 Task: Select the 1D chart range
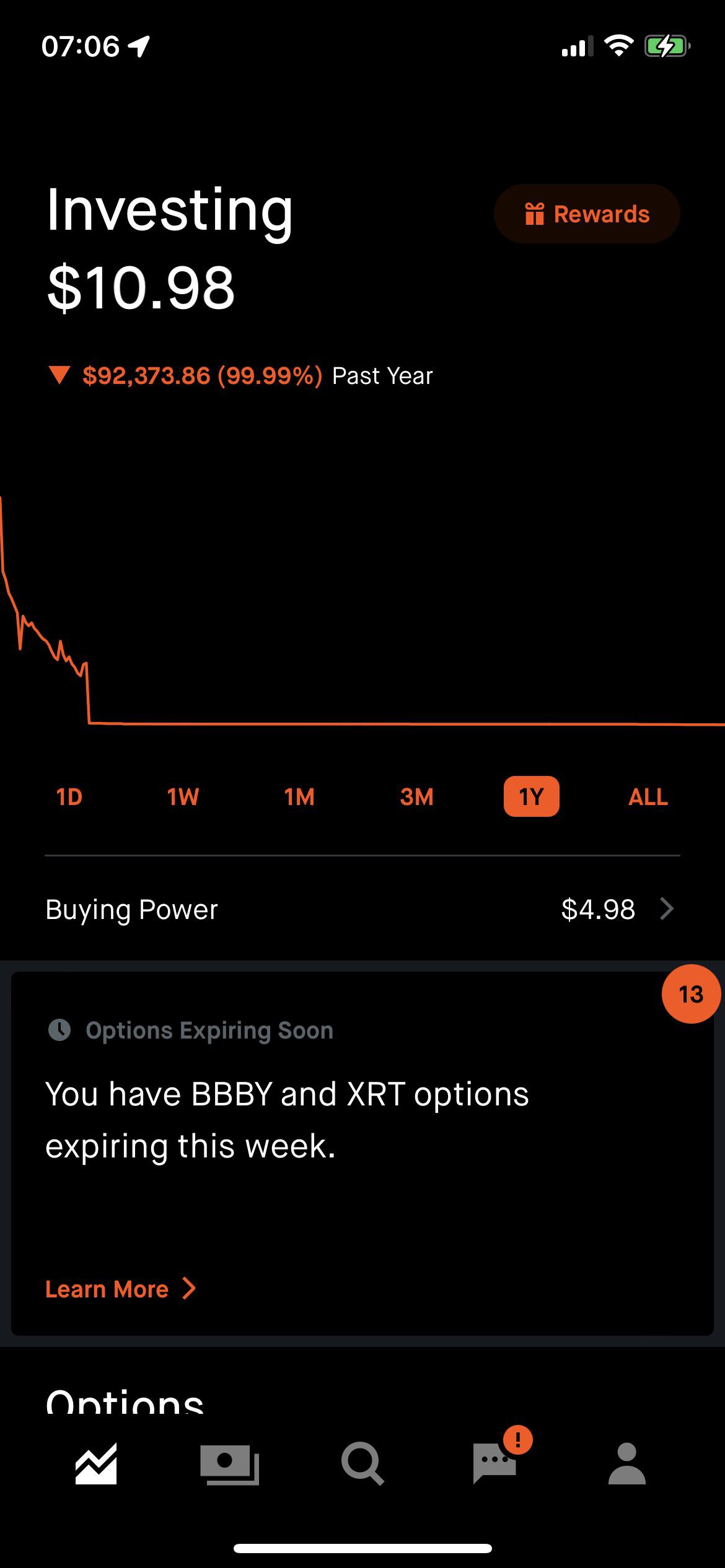(69, 797)
